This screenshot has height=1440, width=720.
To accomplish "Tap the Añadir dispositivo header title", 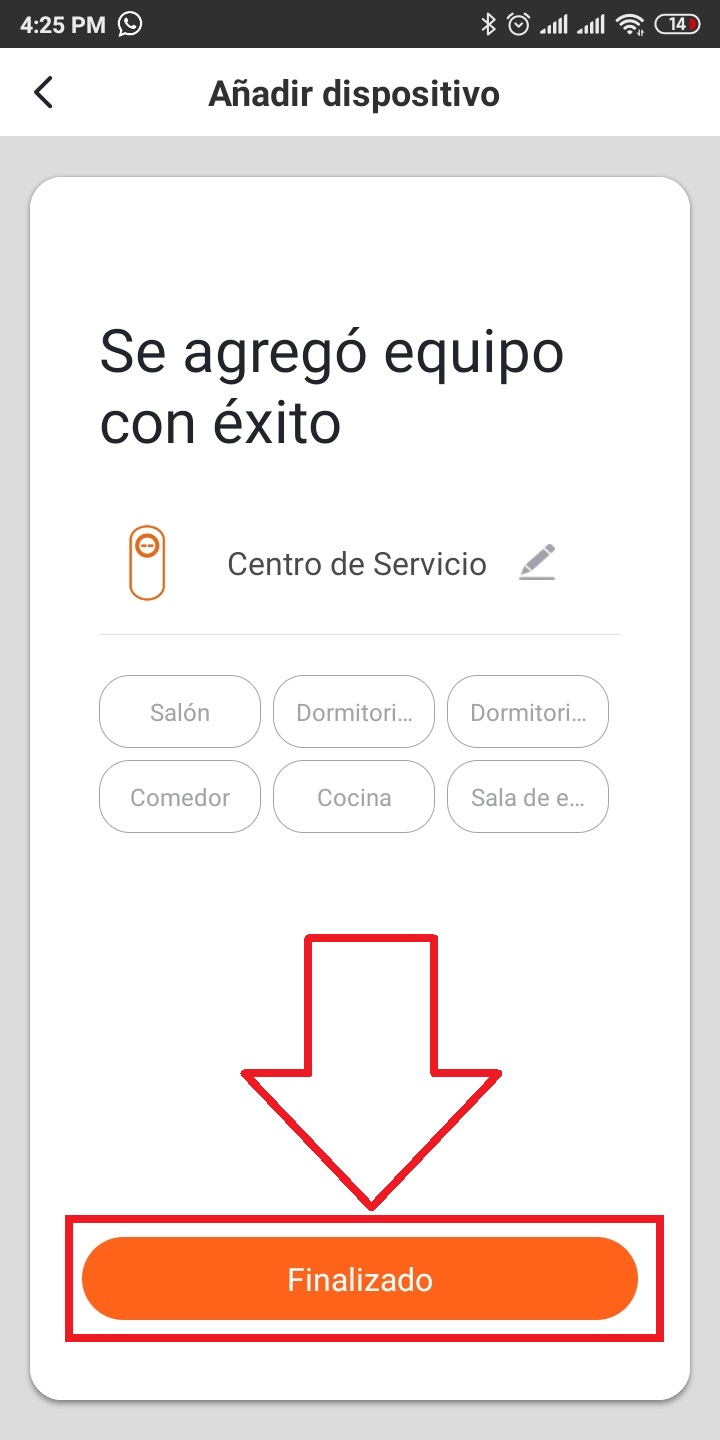I will coord(355,92).
